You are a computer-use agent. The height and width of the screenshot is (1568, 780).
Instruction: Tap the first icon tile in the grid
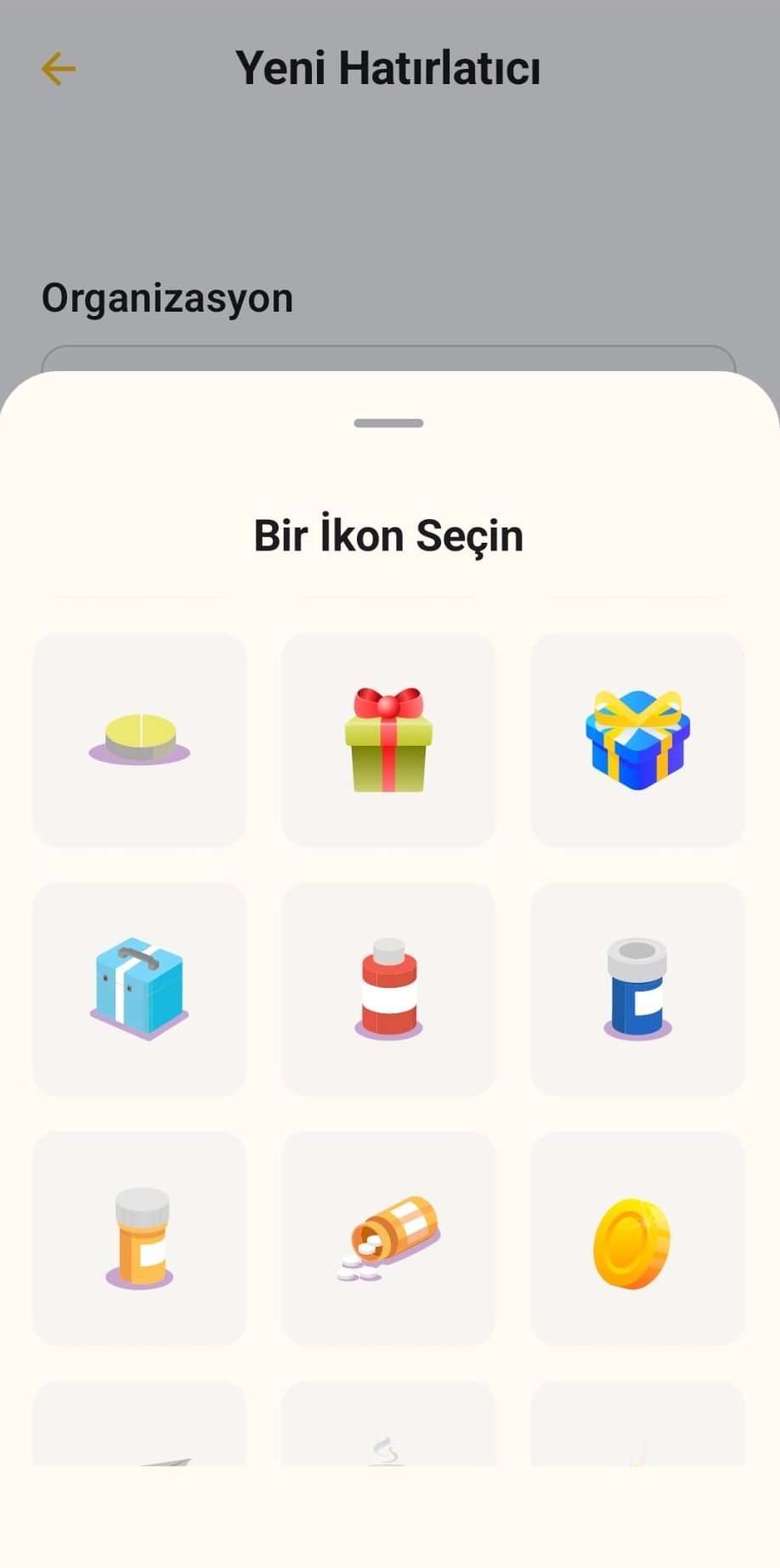pos(138,737)
